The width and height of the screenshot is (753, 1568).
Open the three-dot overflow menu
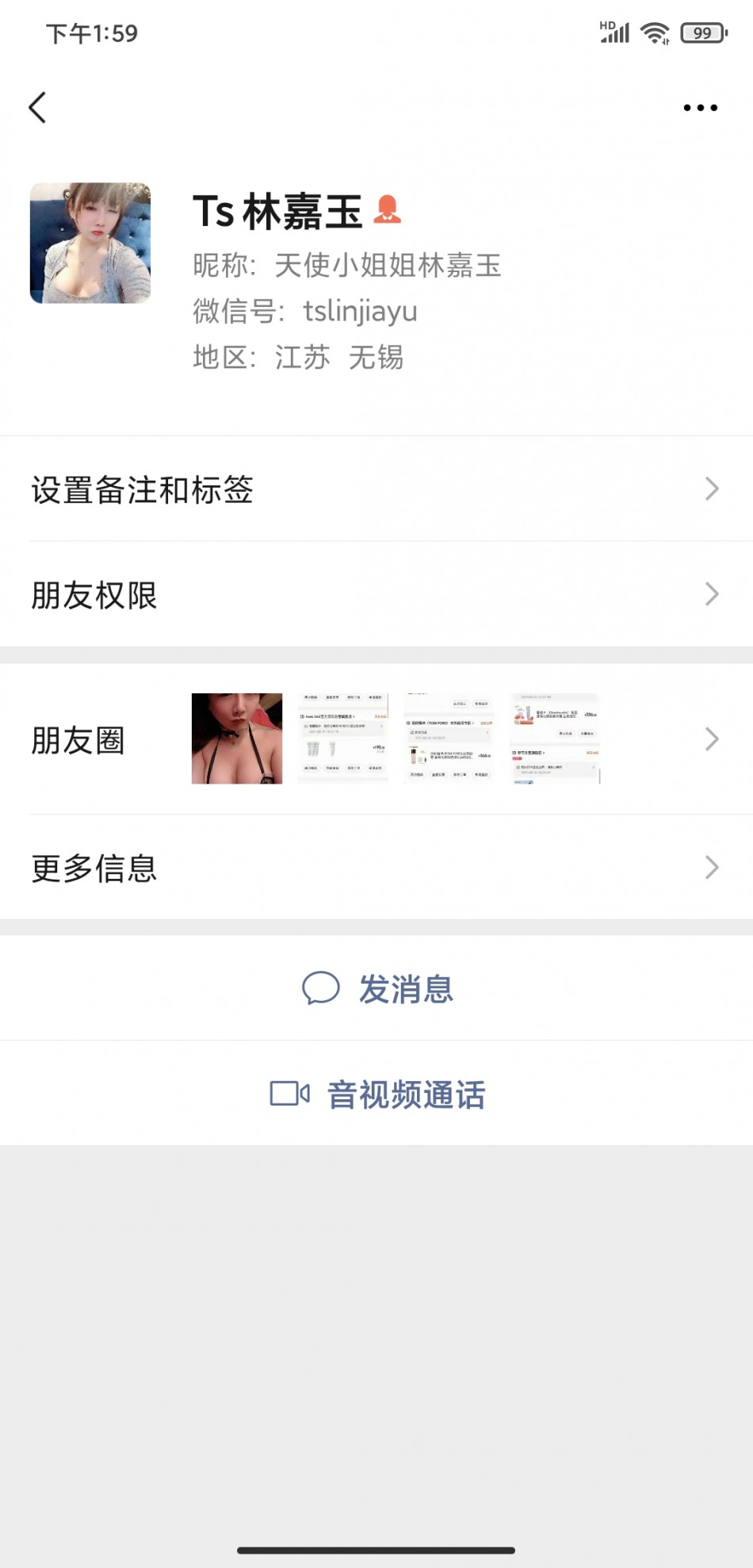(701, 107)
